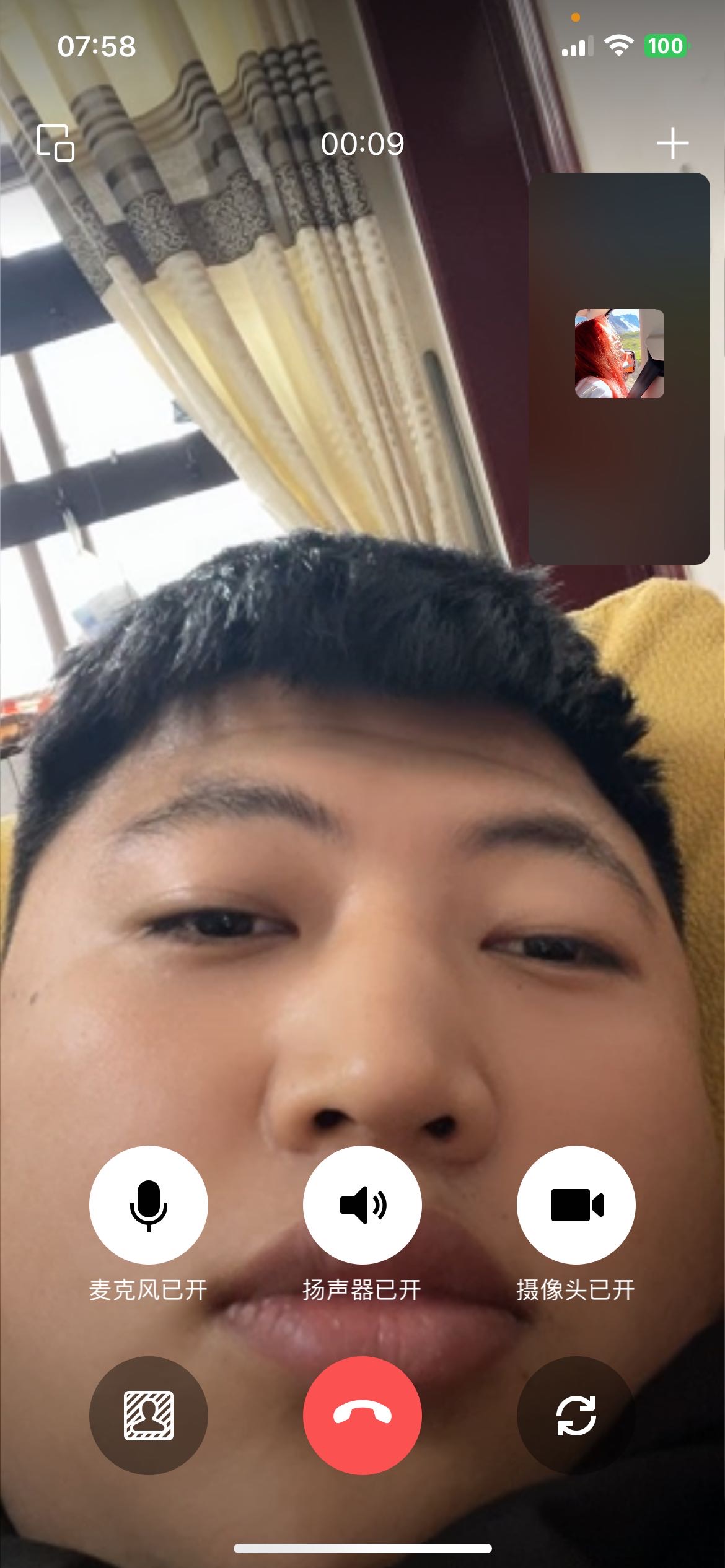Hang up the call

coord(362,1415)
